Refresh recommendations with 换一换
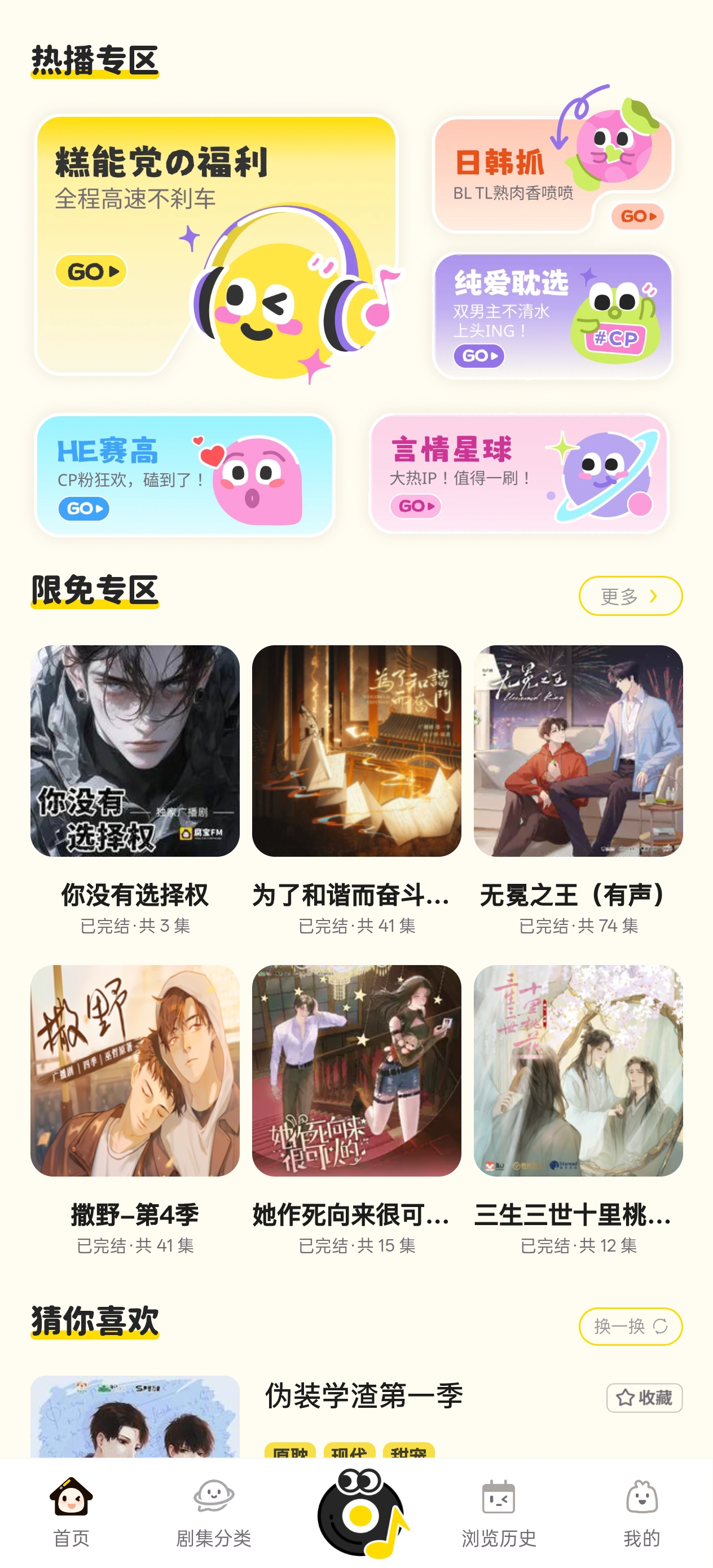The height and width of the screenshot is (1568, 713). pyautogui.click(x=630, y=1325)
